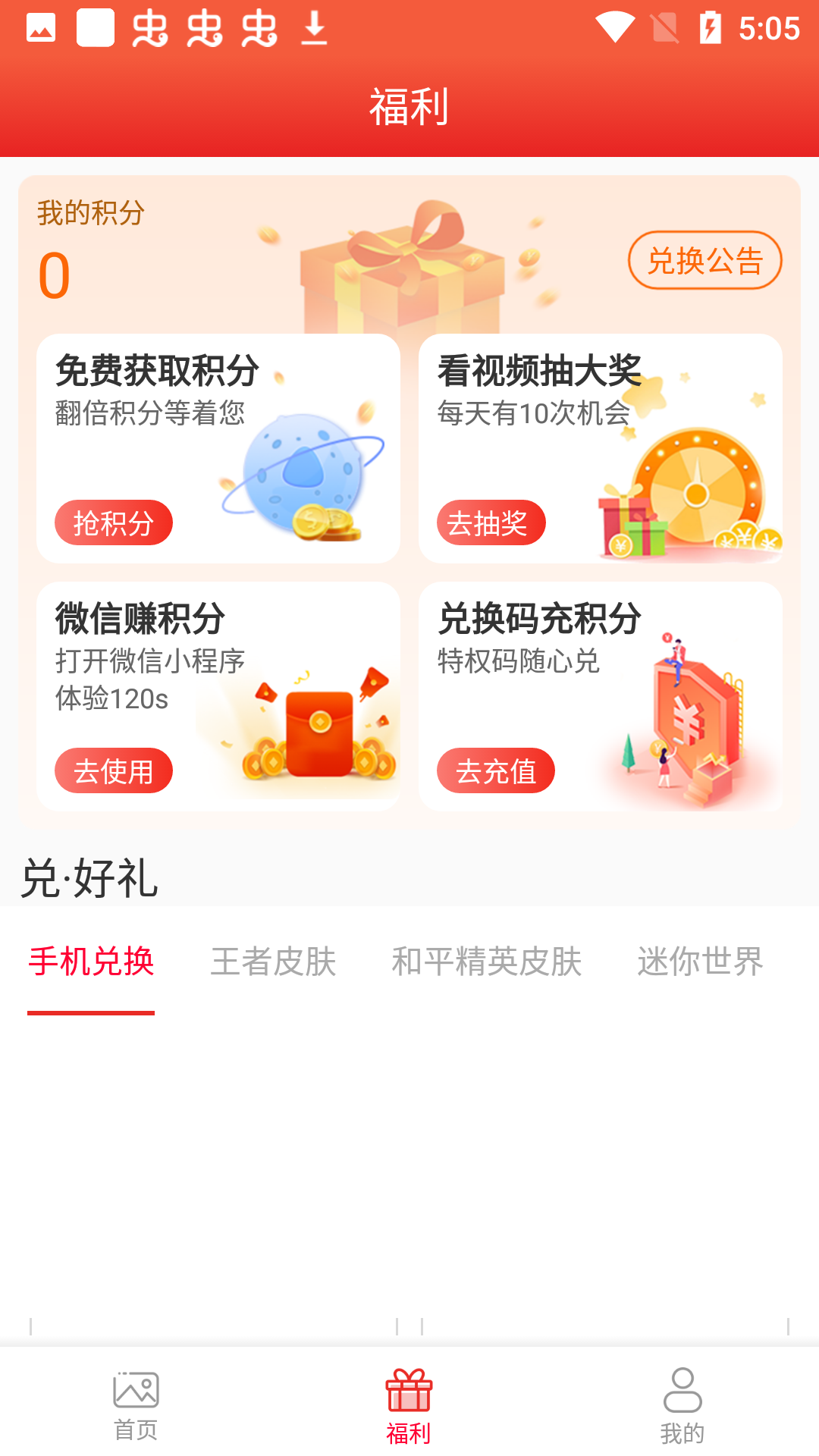Open the 迷你世界 tab

[x=700, y=962]
